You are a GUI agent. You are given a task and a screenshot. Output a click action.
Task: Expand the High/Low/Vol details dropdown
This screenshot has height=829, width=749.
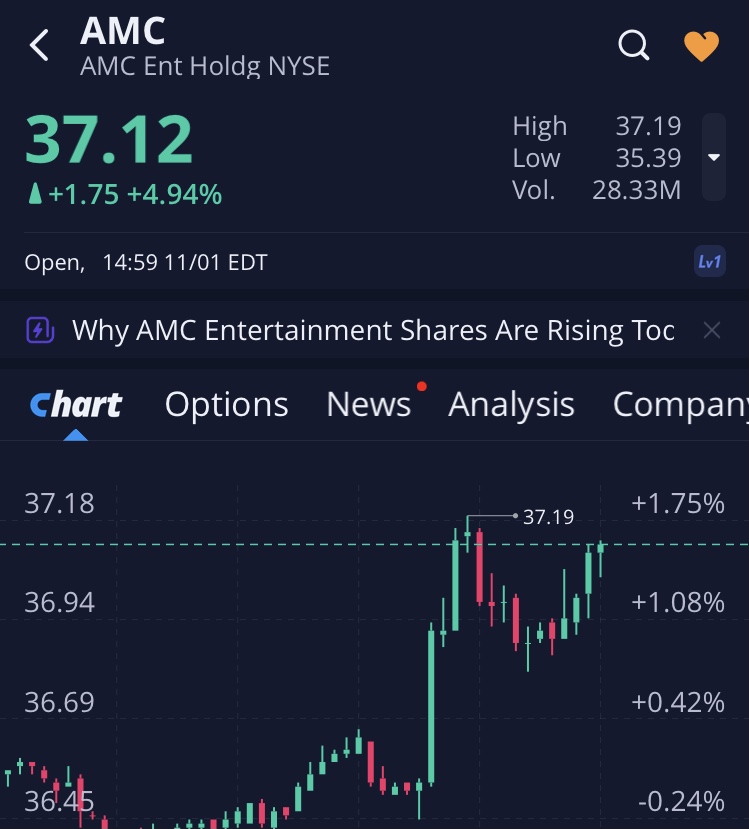(713, 157)
